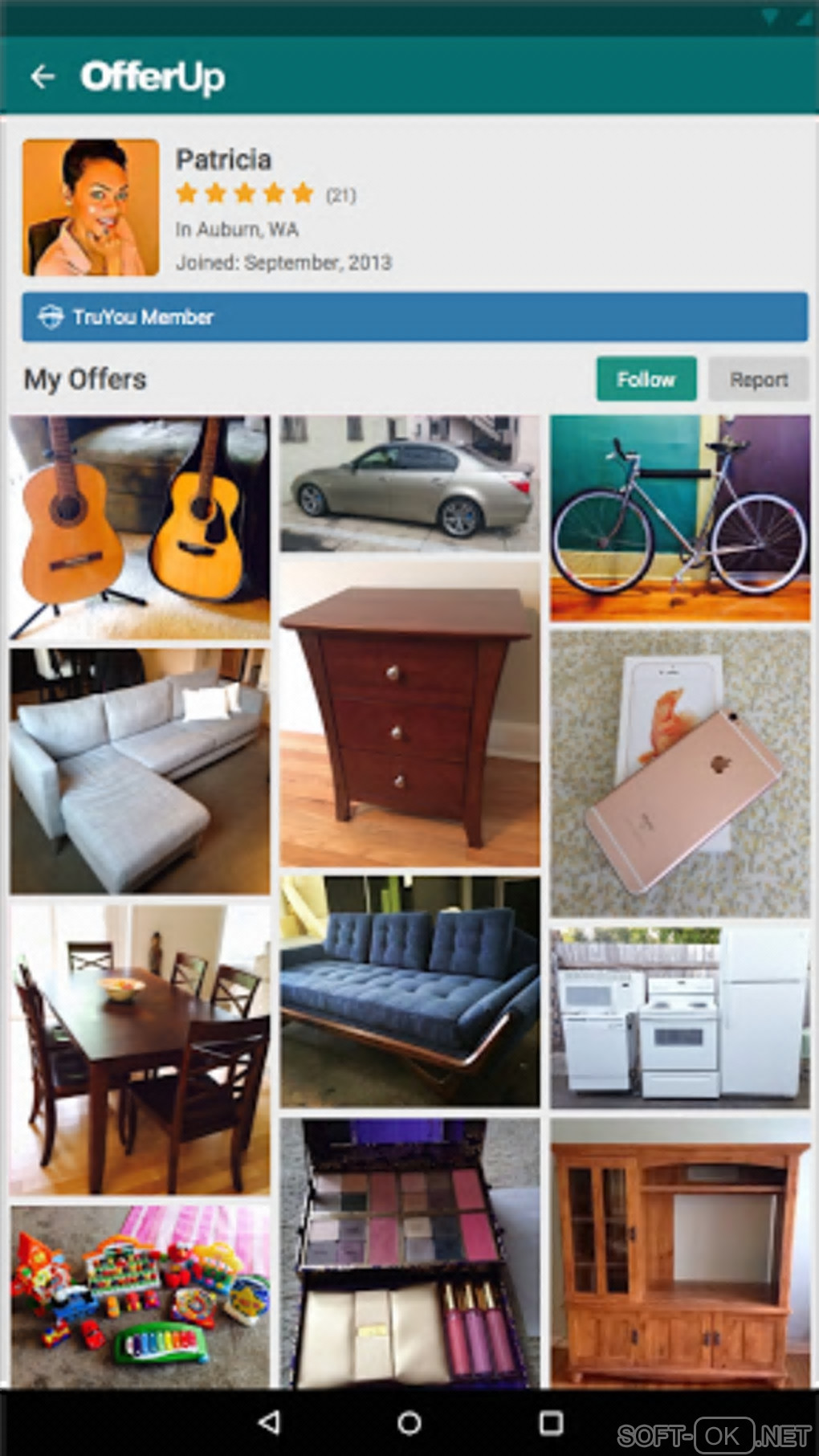The height and width of the screenshot is (1456, 819).
Task: Go back using the app bar arrow
Action: tap(42, 77)
